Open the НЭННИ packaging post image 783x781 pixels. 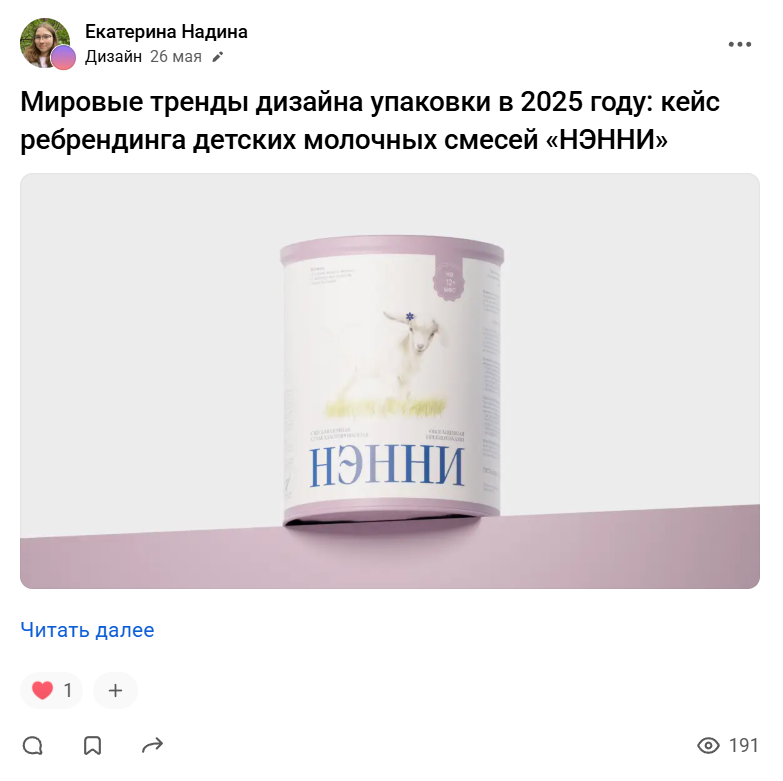click(390, 381)
